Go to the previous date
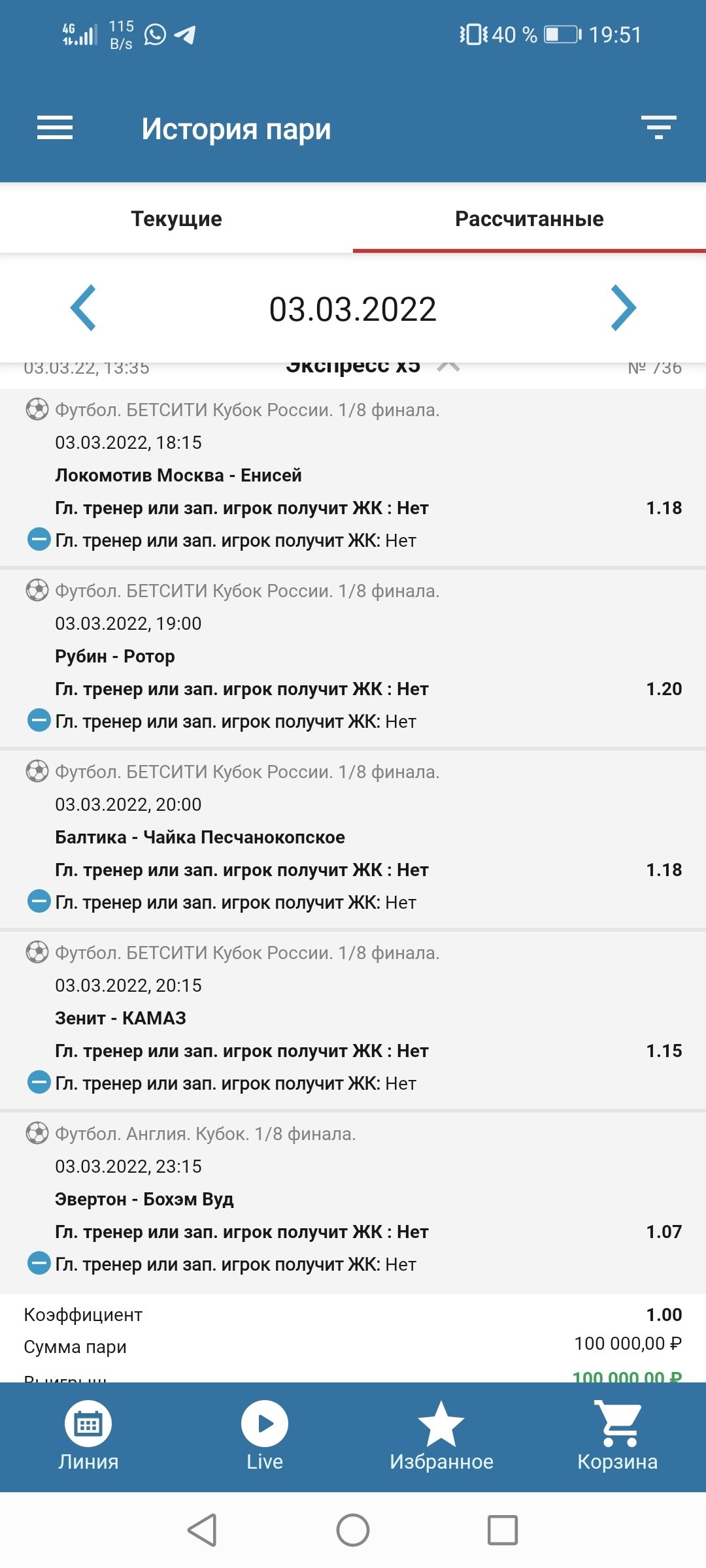Screen dimensions: 706x1568 (84, 308)
